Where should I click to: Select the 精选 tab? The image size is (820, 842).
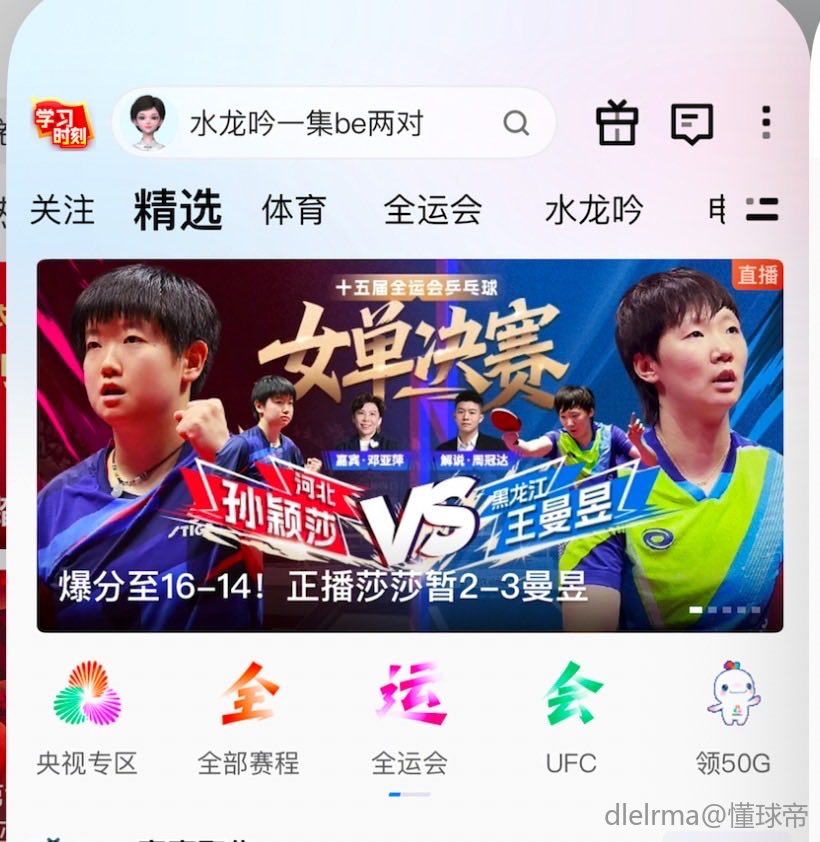click(x=177, y=210)
